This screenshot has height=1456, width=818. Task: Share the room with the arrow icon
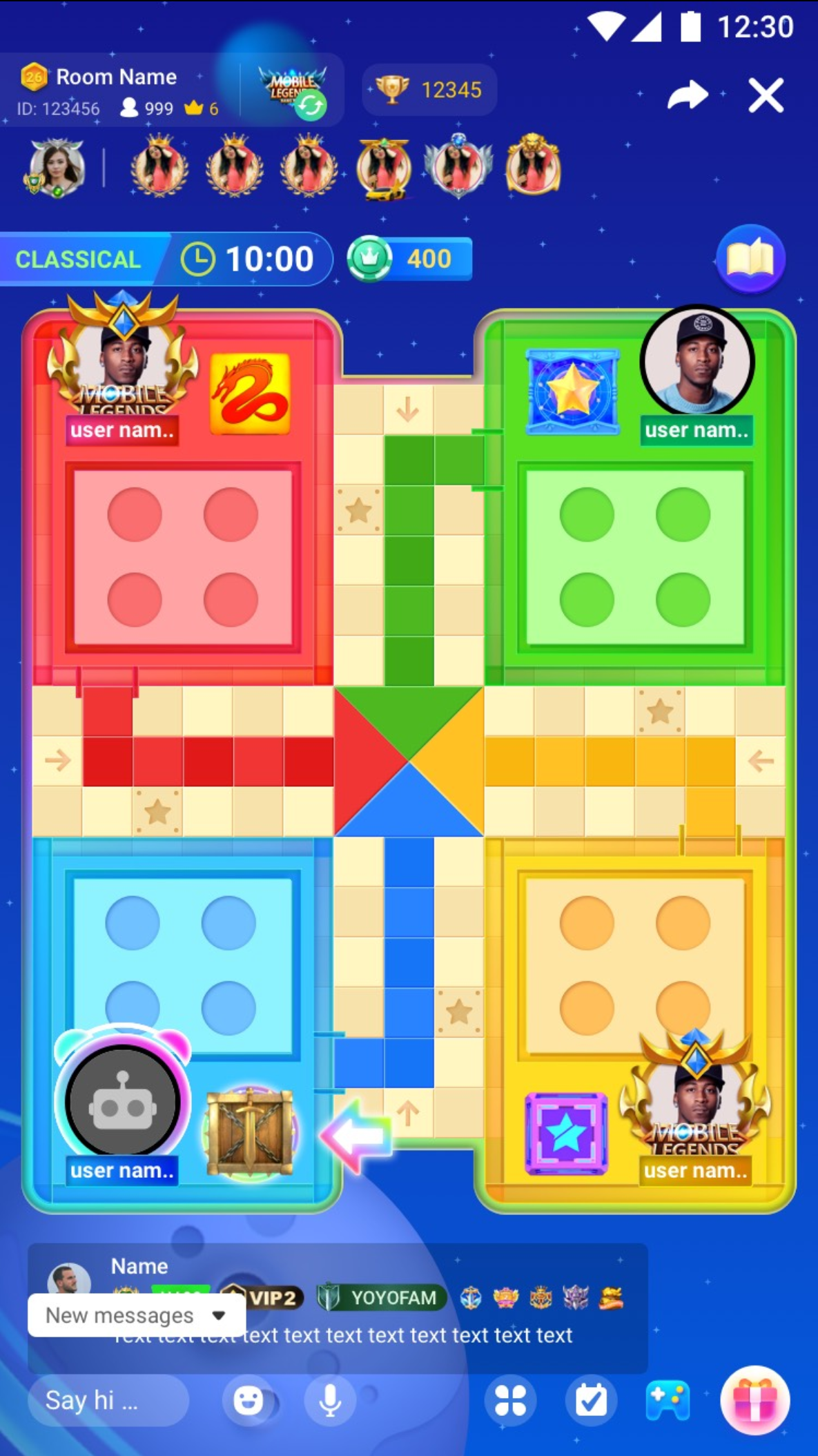[688, 95]
